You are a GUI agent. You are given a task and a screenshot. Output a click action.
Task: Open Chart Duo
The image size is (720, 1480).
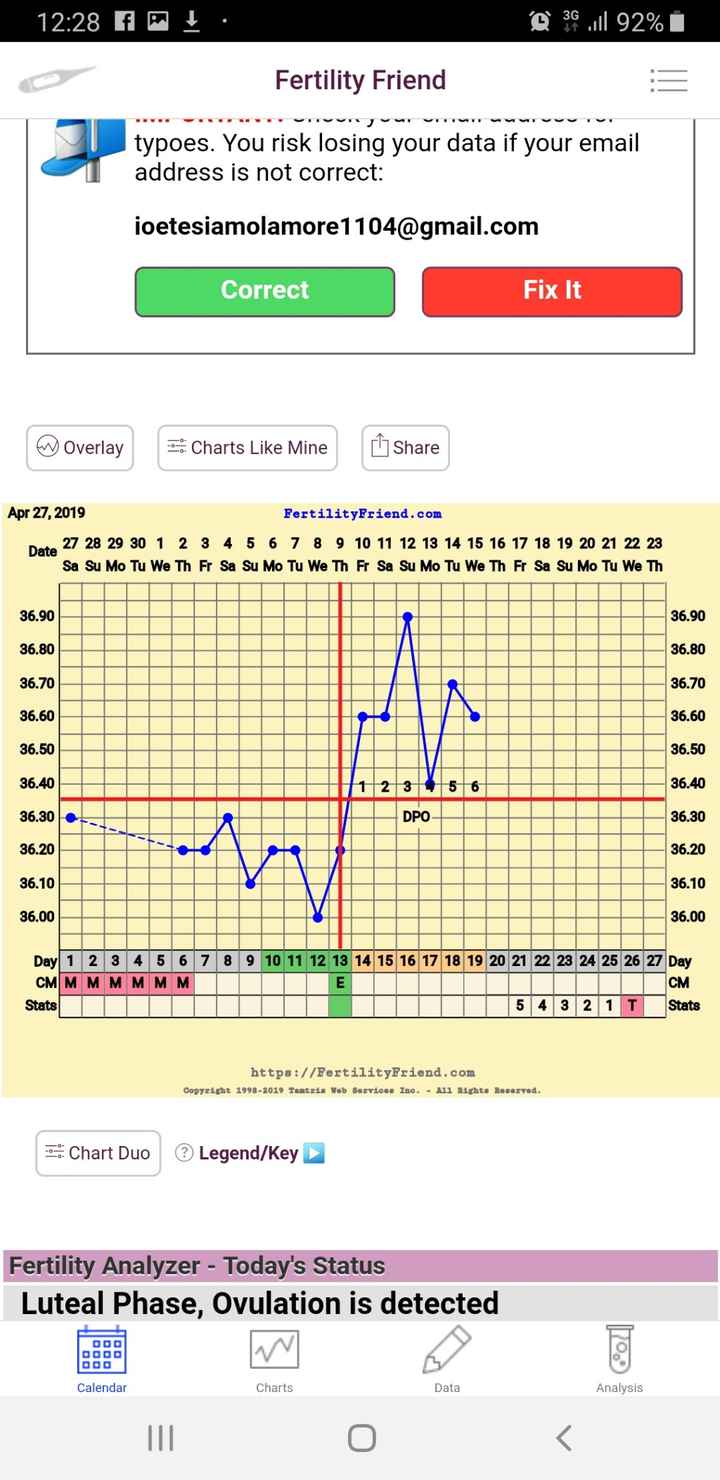point(98,1153)
